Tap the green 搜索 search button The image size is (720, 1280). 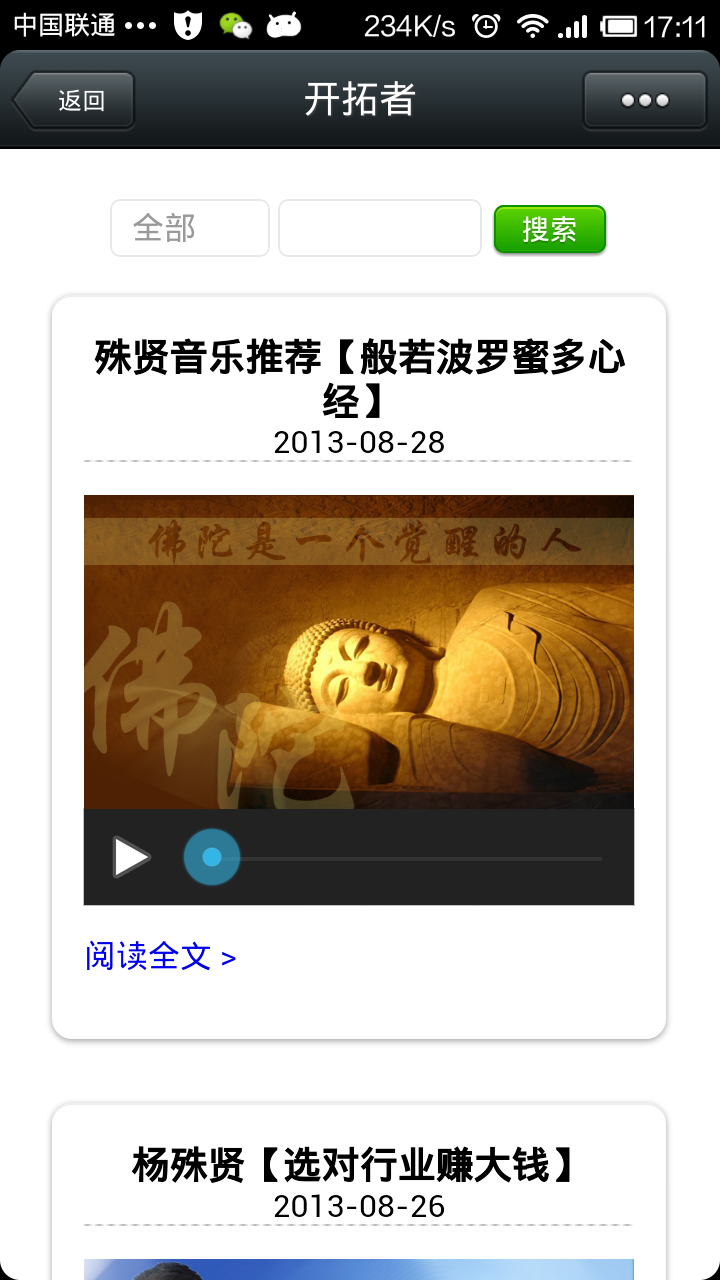tap(549, 229)
